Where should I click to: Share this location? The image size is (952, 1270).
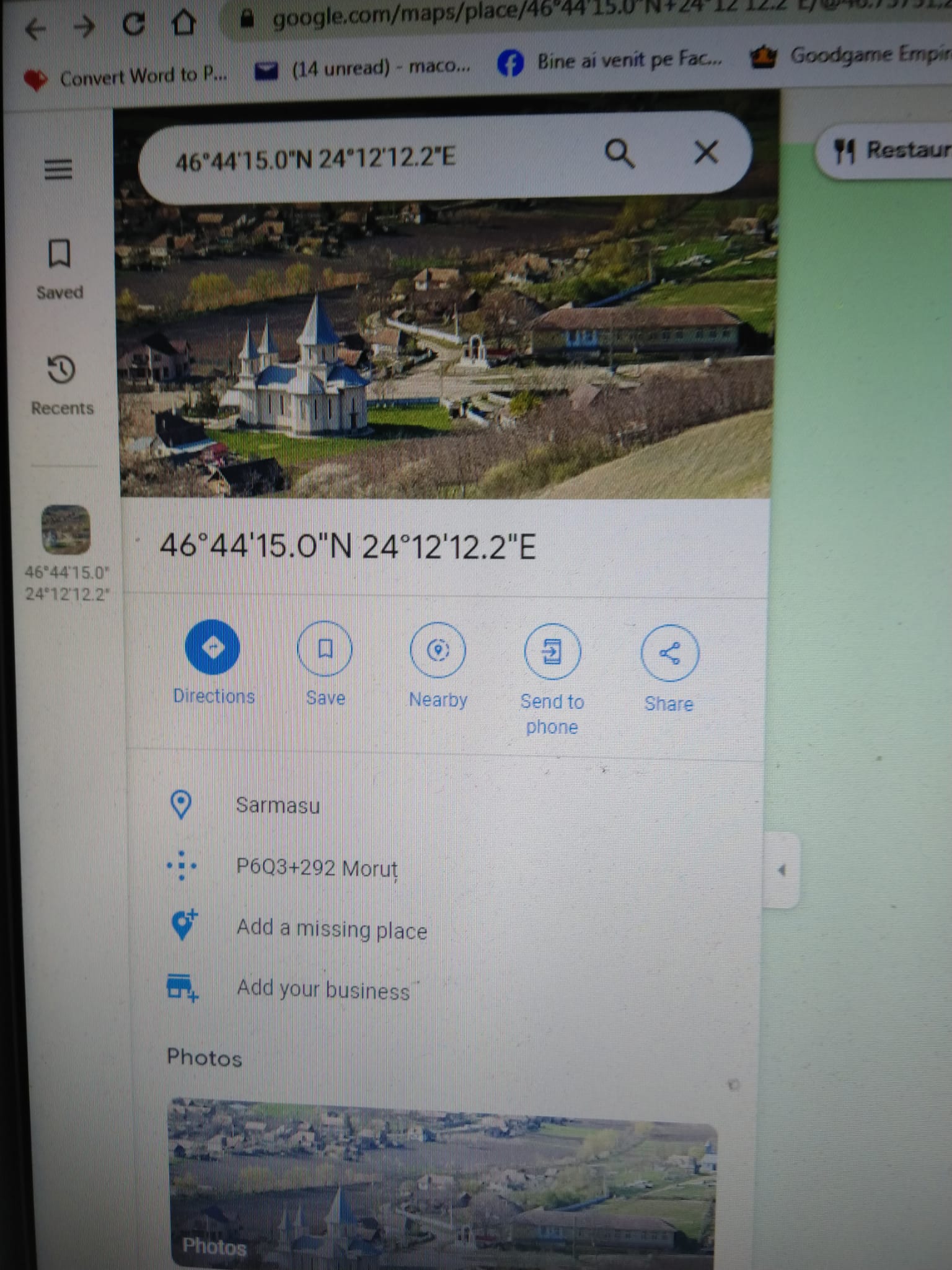(669, 654)
